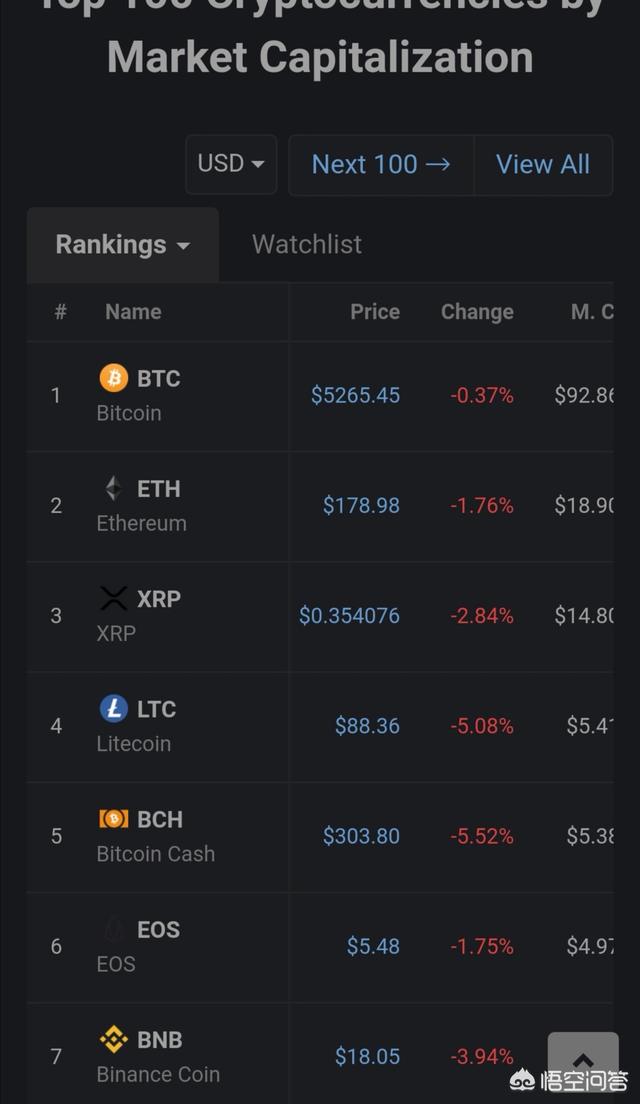Sort coins by Change column
This screenshot has width=640, height=1104.
[477, 312]
